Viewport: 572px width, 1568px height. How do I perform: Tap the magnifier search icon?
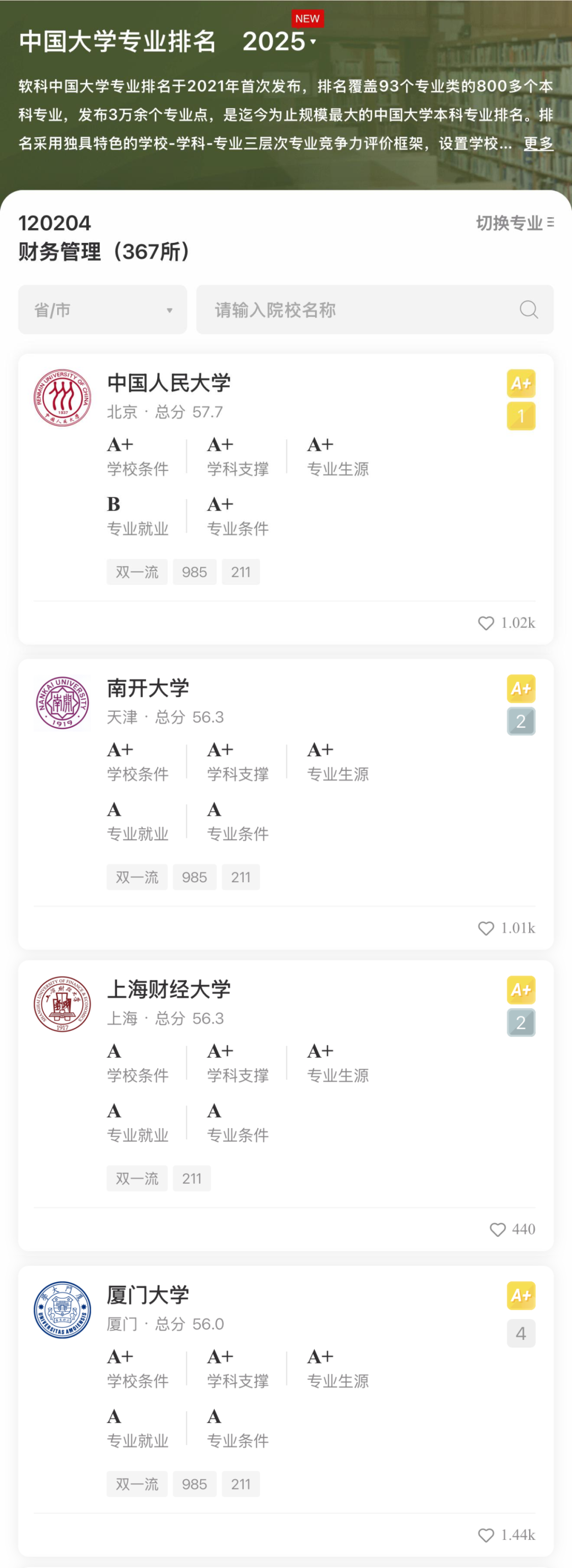click(x=528, y=310)
